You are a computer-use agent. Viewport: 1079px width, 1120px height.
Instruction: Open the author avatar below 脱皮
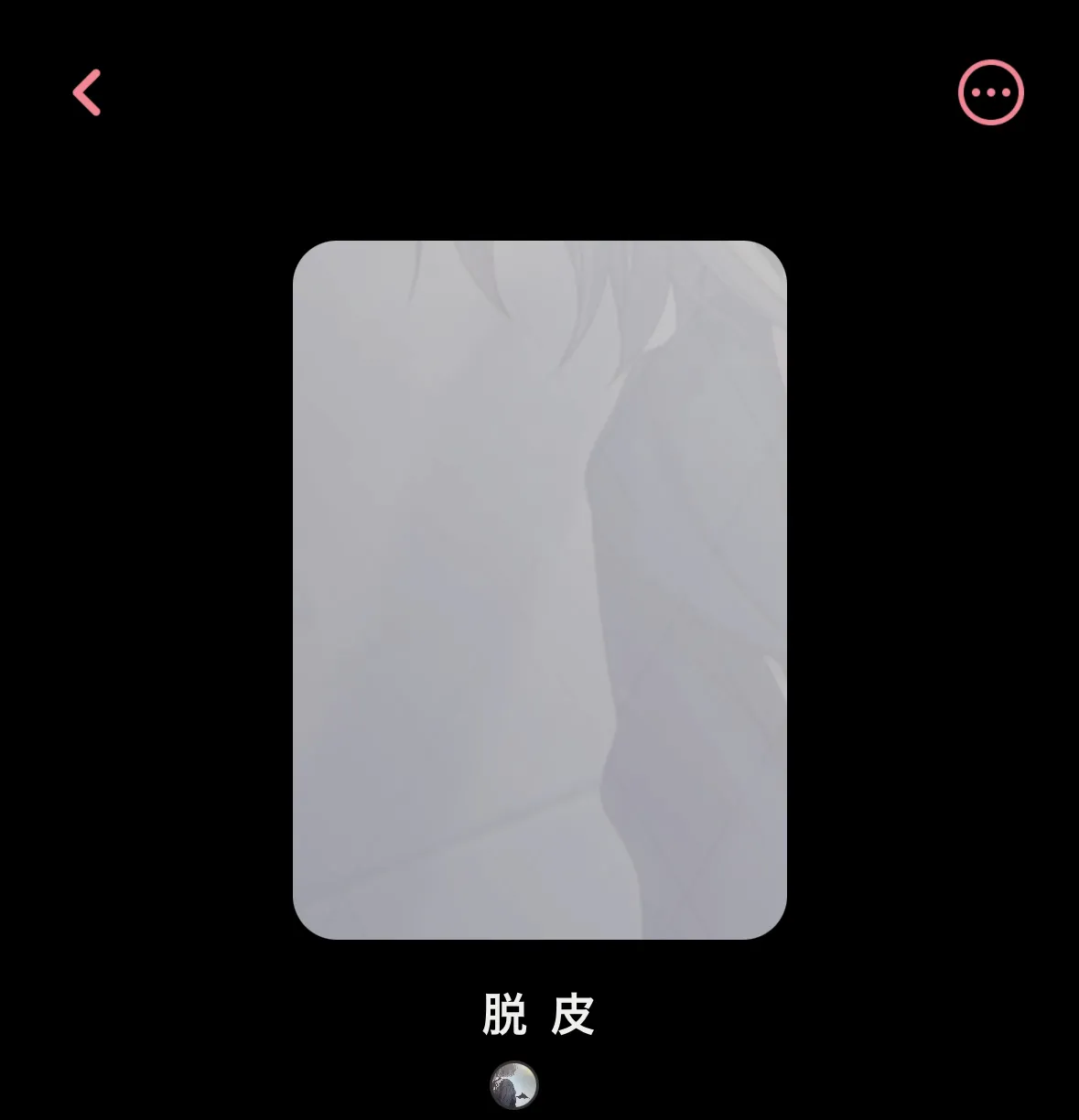tap(514, 1085)
